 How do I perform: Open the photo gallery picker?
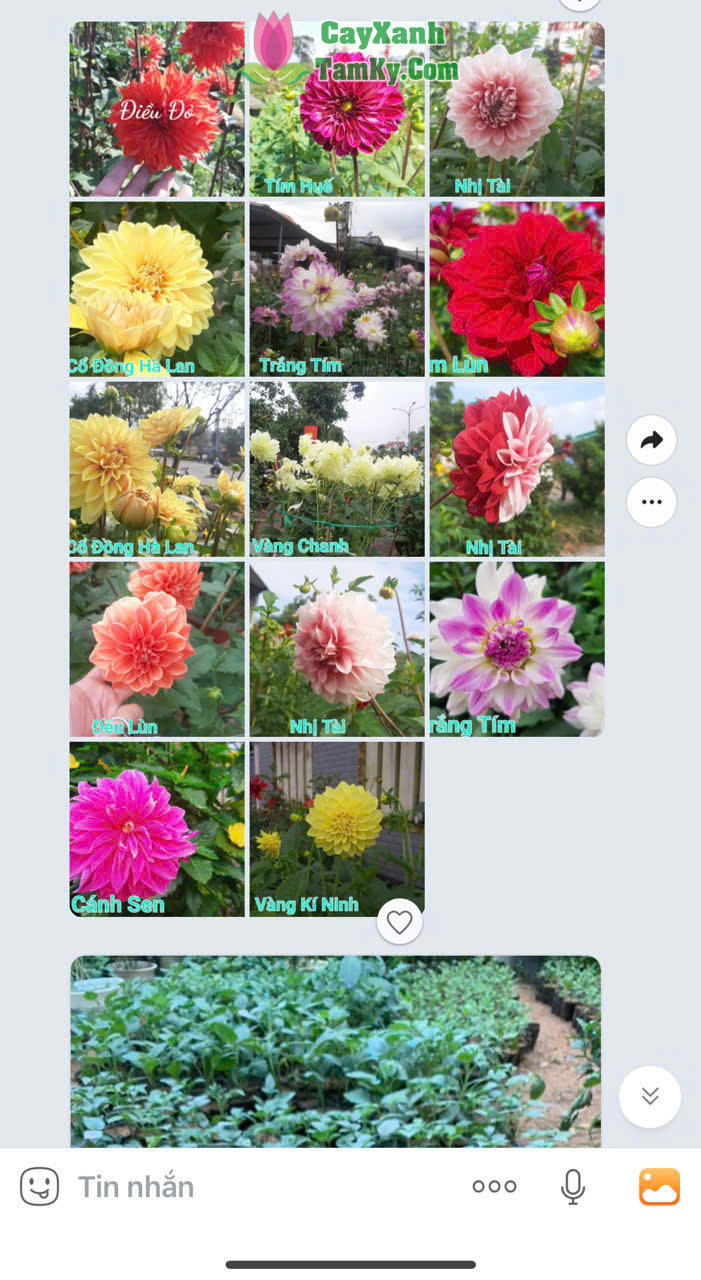659,1187
